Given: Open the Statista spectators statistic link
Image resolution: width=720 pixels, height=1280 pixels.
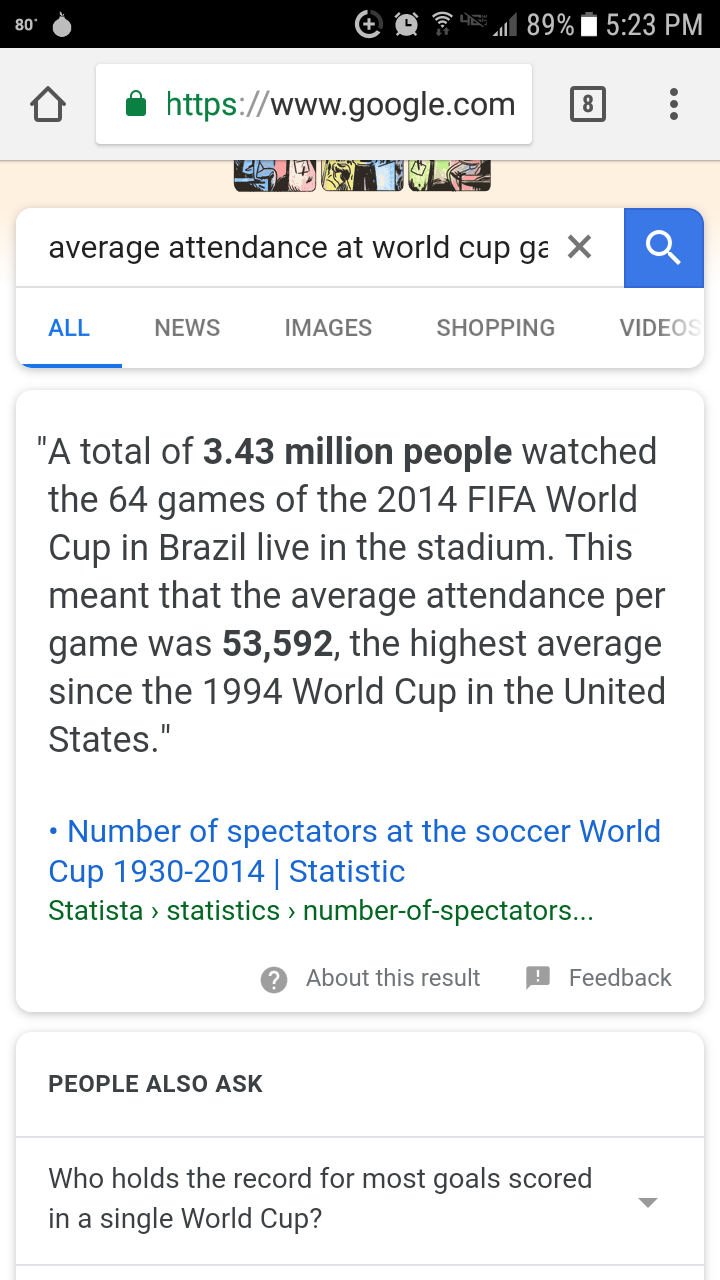Looking at the screenshot, I should (x=354, y=850).
